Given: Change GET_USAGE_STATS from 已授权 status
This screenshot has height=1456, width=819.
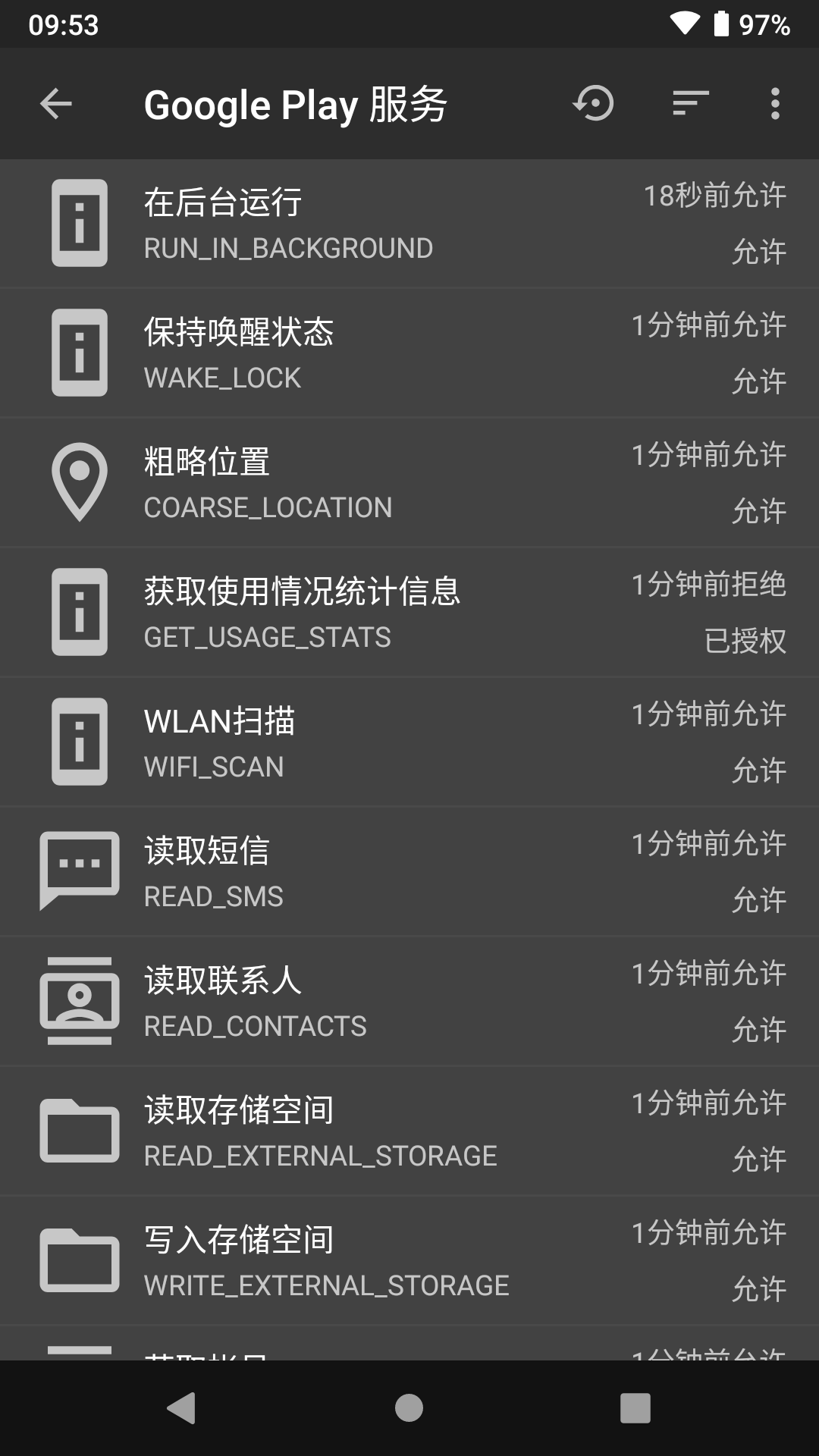Looking at the screenshot, I should [x=409, y=611].
